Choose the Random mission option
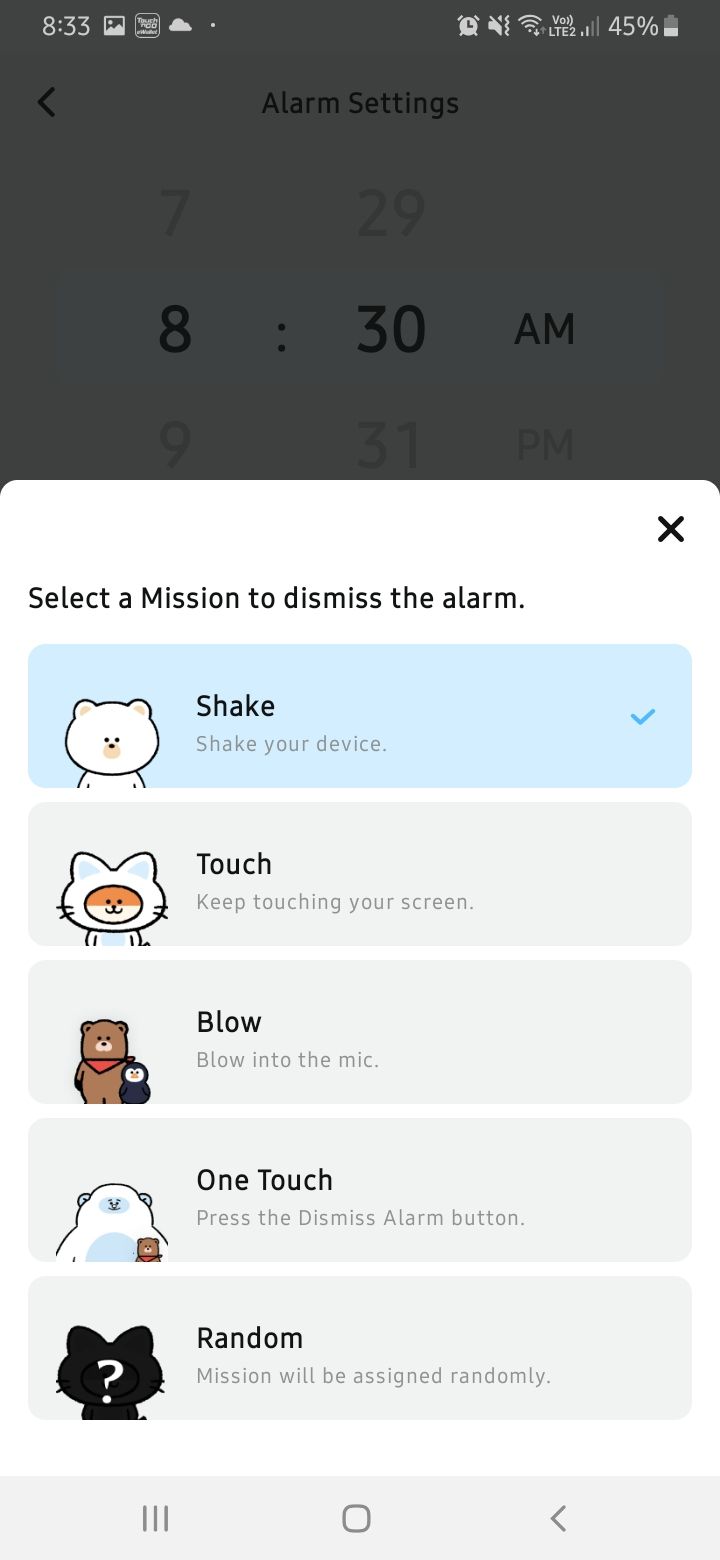720x1560 pixels. click(360, 1348)
